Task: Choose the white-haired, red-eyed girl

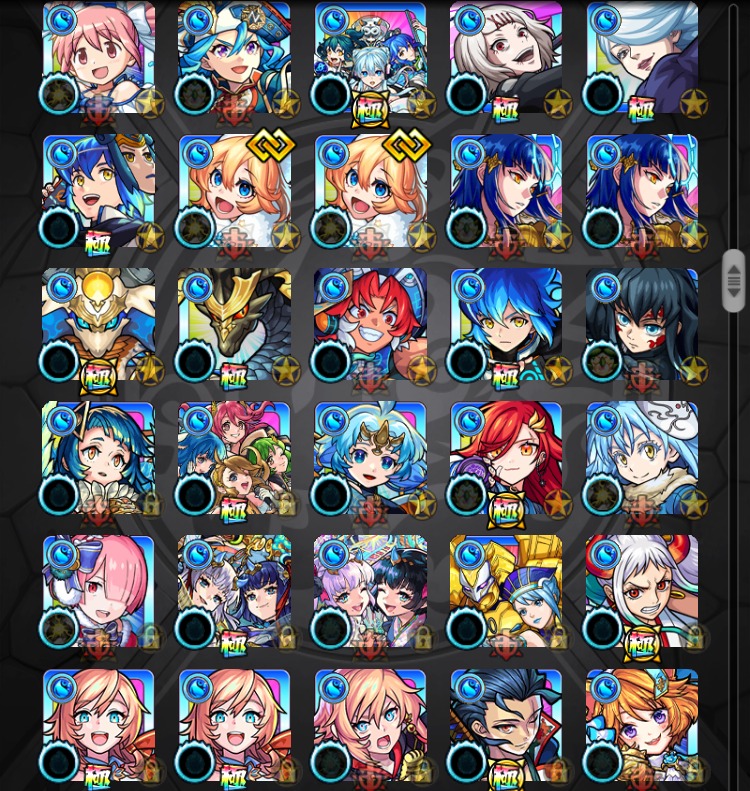Action: coord(506,58)
